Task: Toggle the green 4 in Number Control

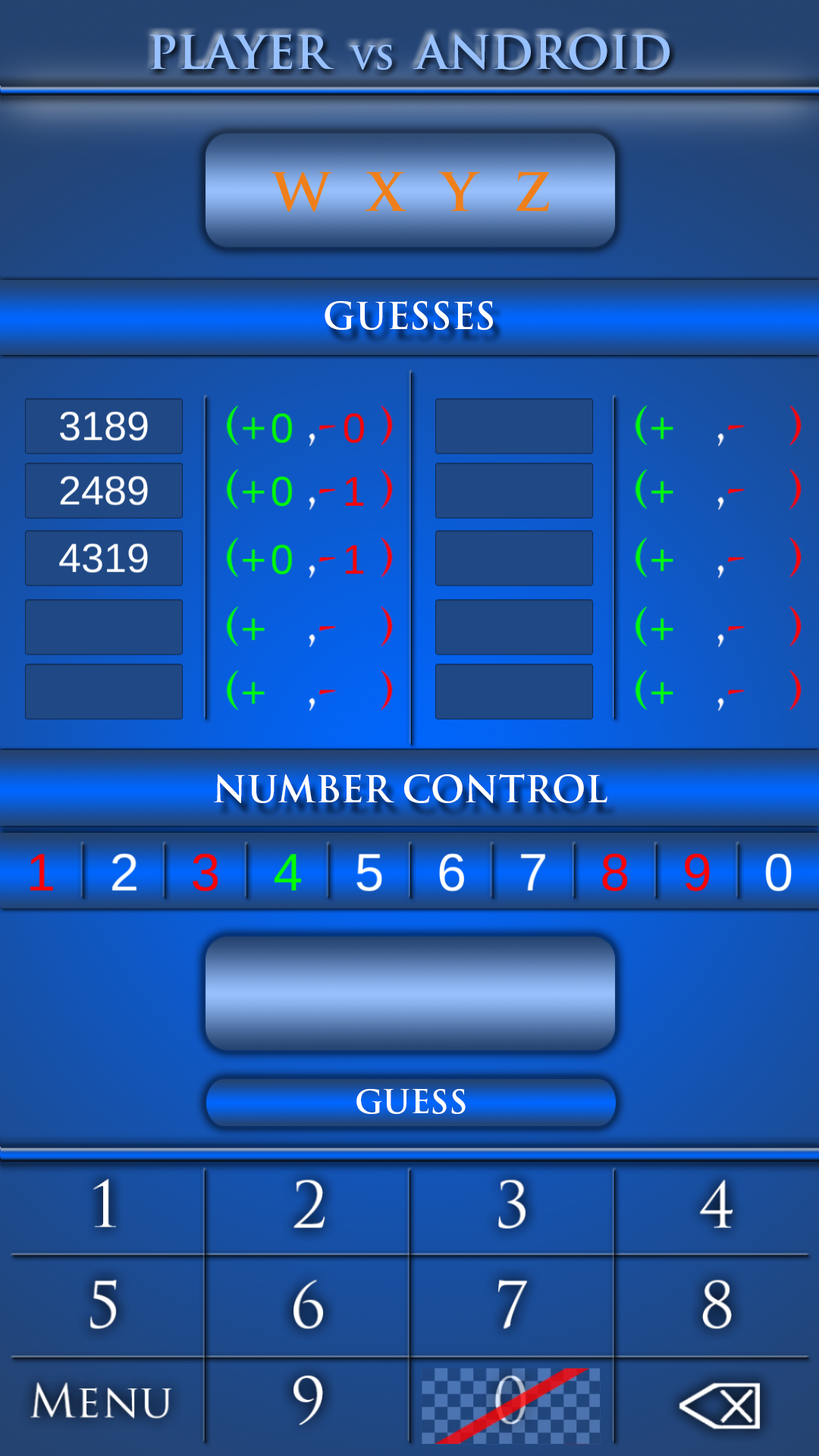Action: click(287, 873)
